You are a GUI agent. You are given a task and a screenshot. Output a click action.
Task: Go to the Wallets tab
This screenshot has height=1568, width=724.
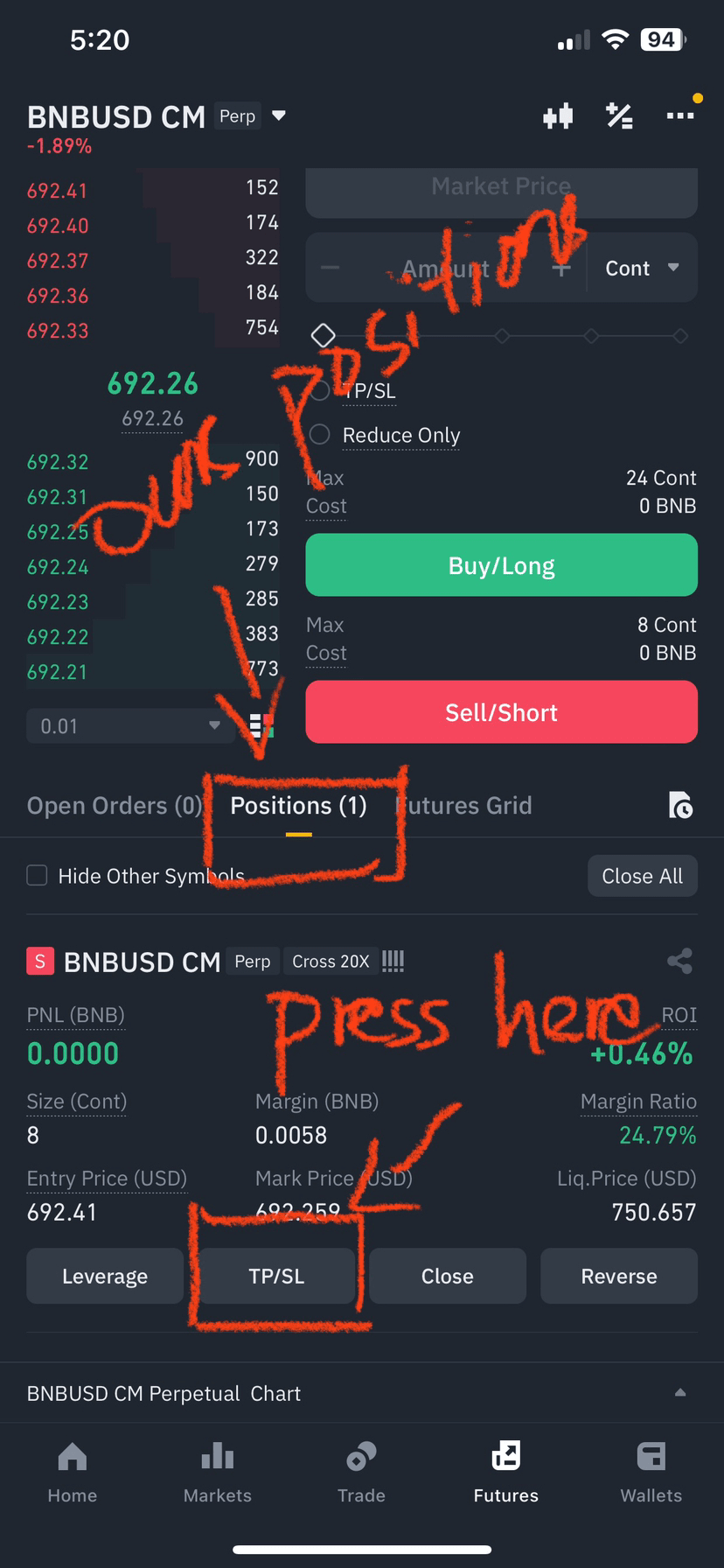651,1472
